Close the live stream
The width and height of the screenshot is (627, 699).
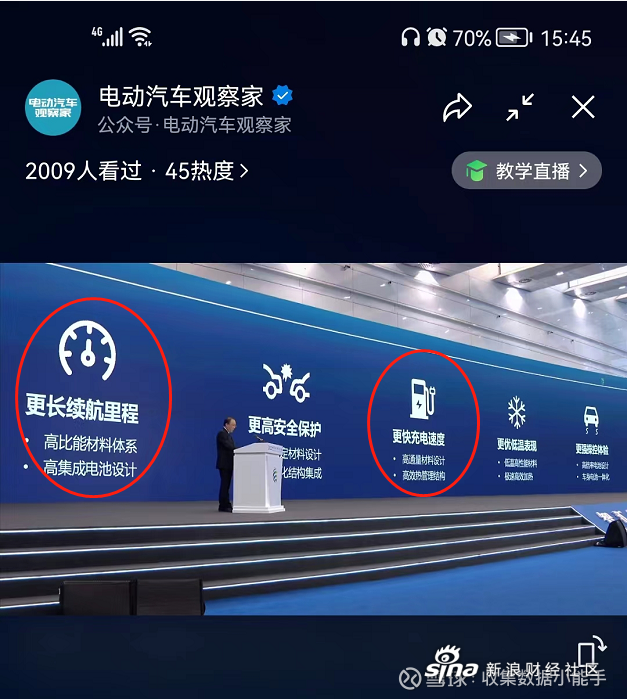583,108
